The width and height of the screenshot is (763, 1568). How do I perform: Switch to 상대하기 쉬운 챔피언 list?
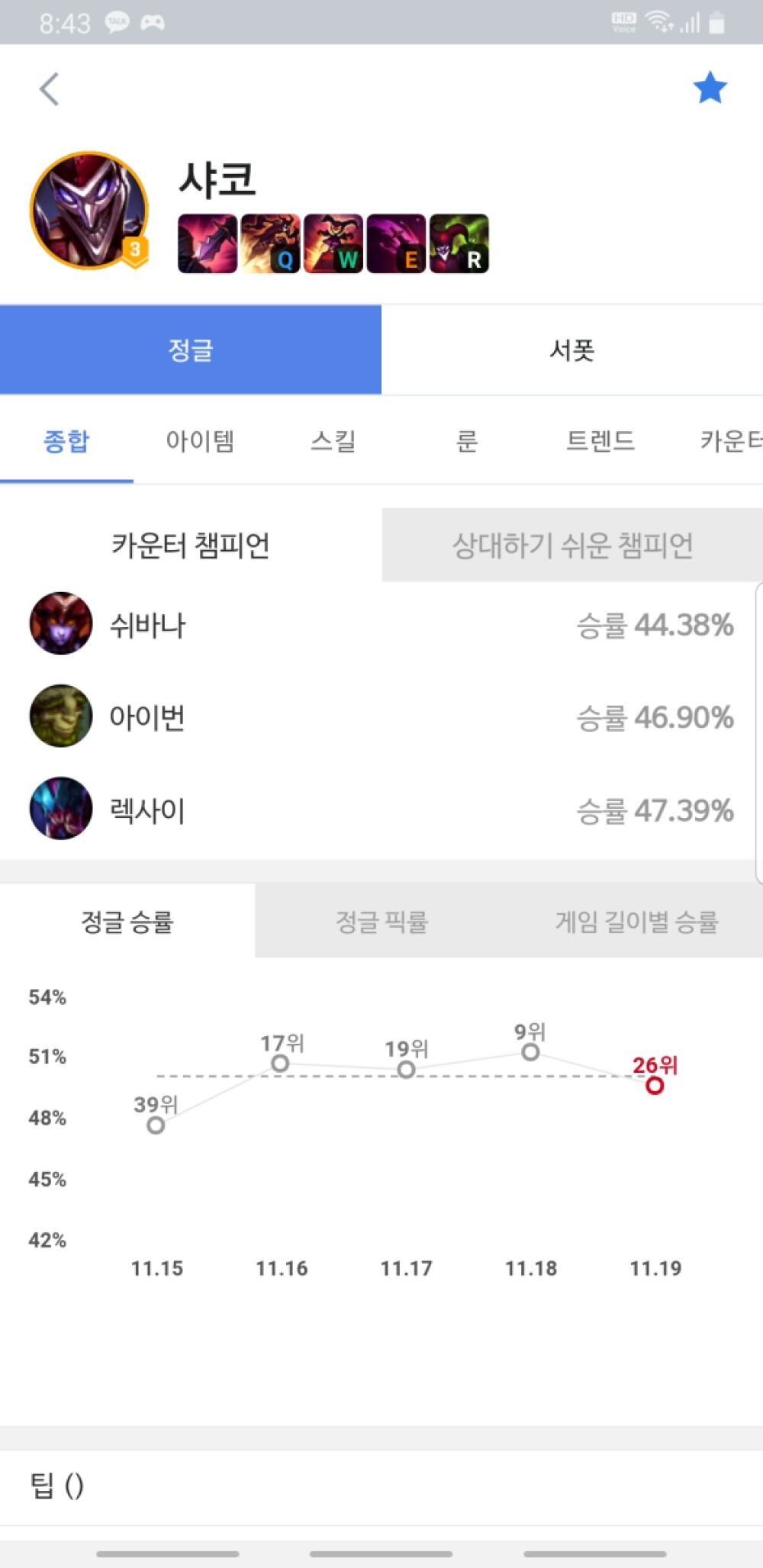point(572,545)
